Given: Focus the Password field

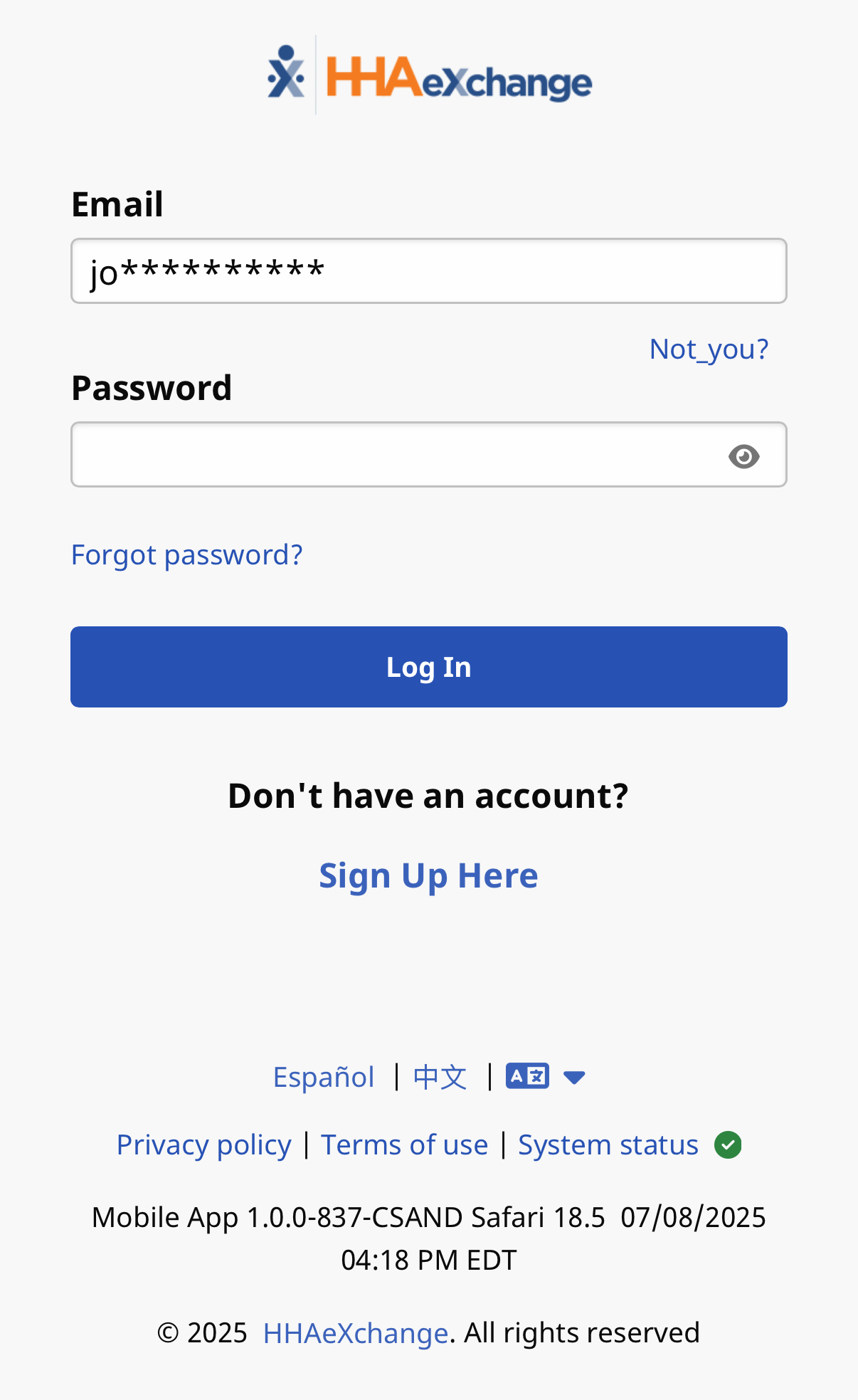Looking at the screenshot, I should click(x=398, y=455).
